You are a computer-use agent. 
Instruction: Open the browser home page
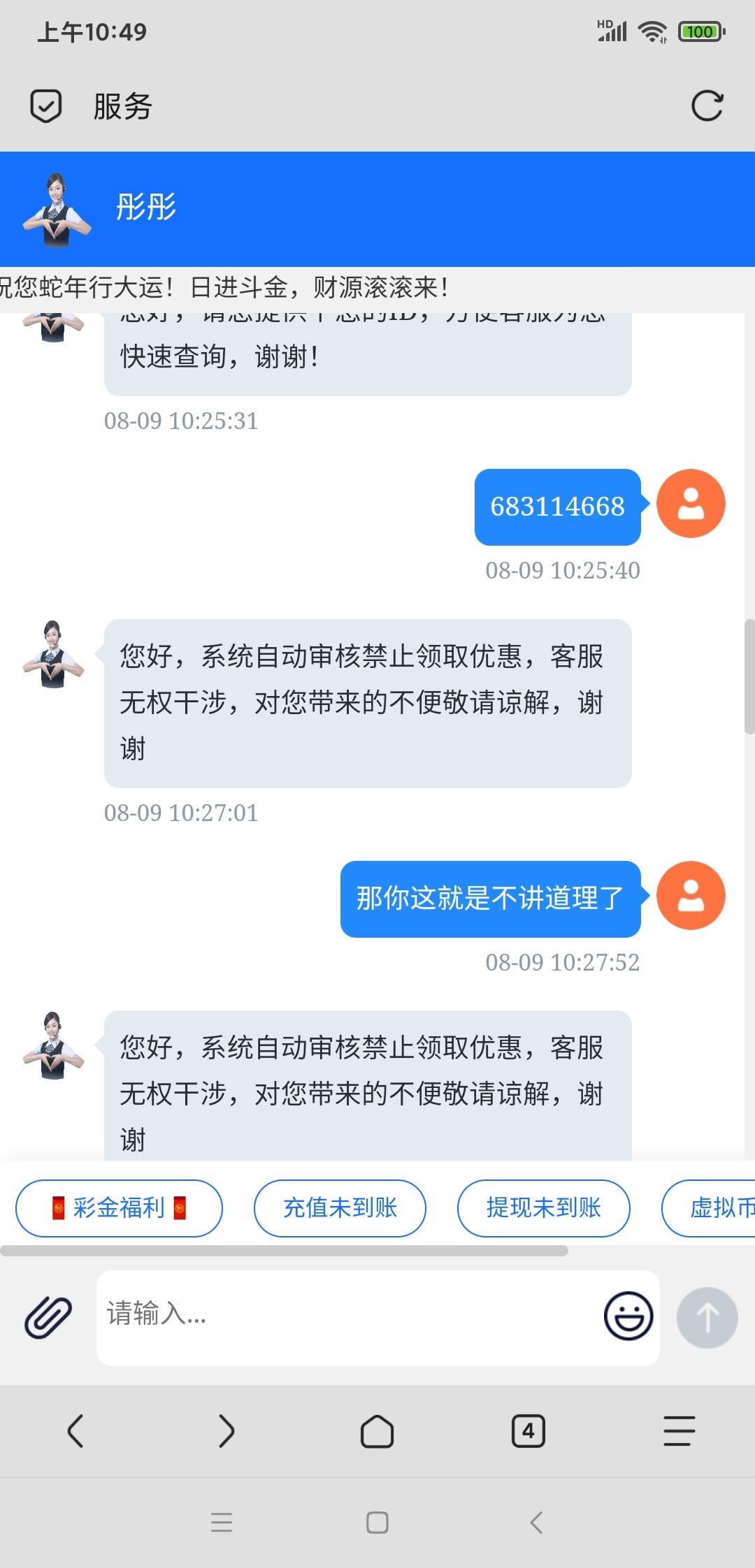click(x=377, y=1431)
